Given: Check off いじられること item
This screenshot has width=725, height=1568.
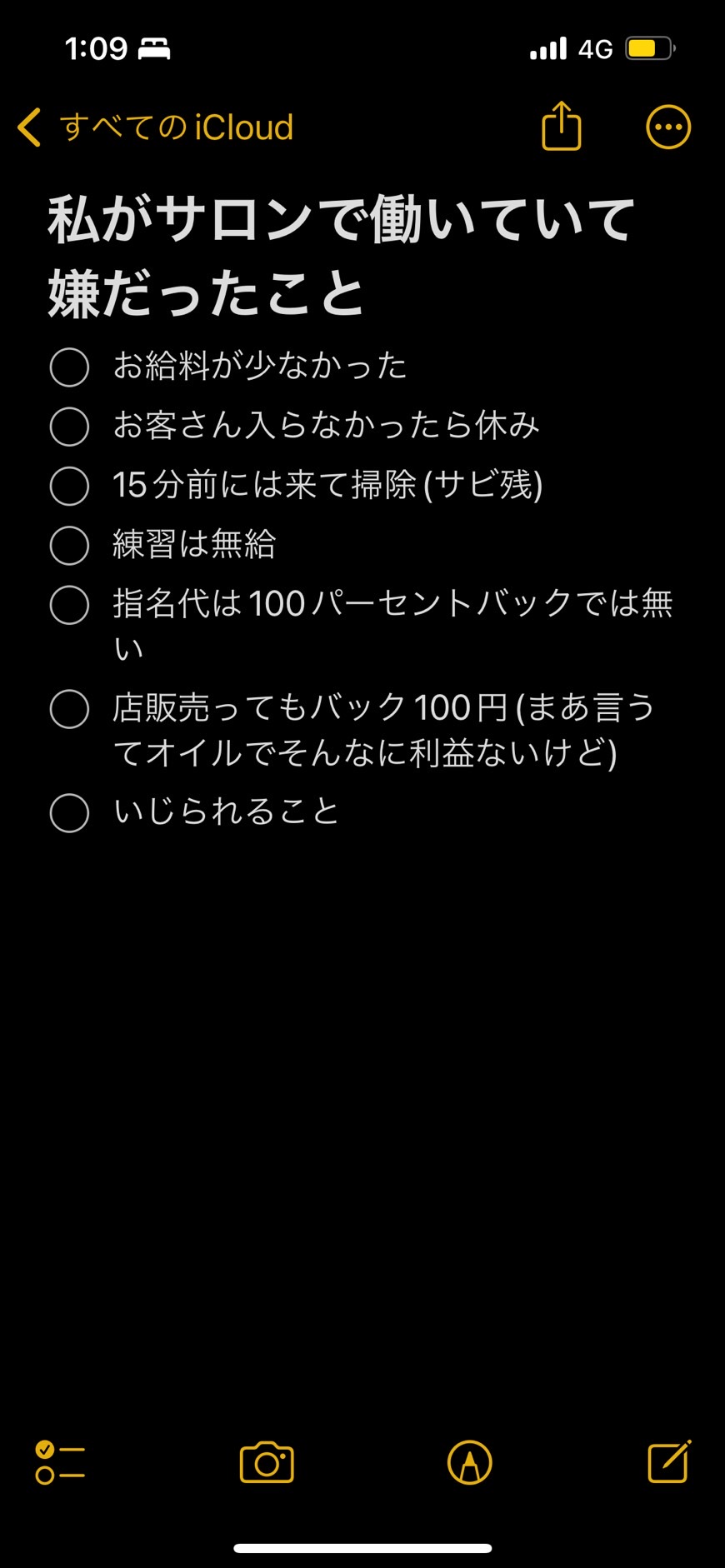Looking at the screenshot, I should click(69, 812).
